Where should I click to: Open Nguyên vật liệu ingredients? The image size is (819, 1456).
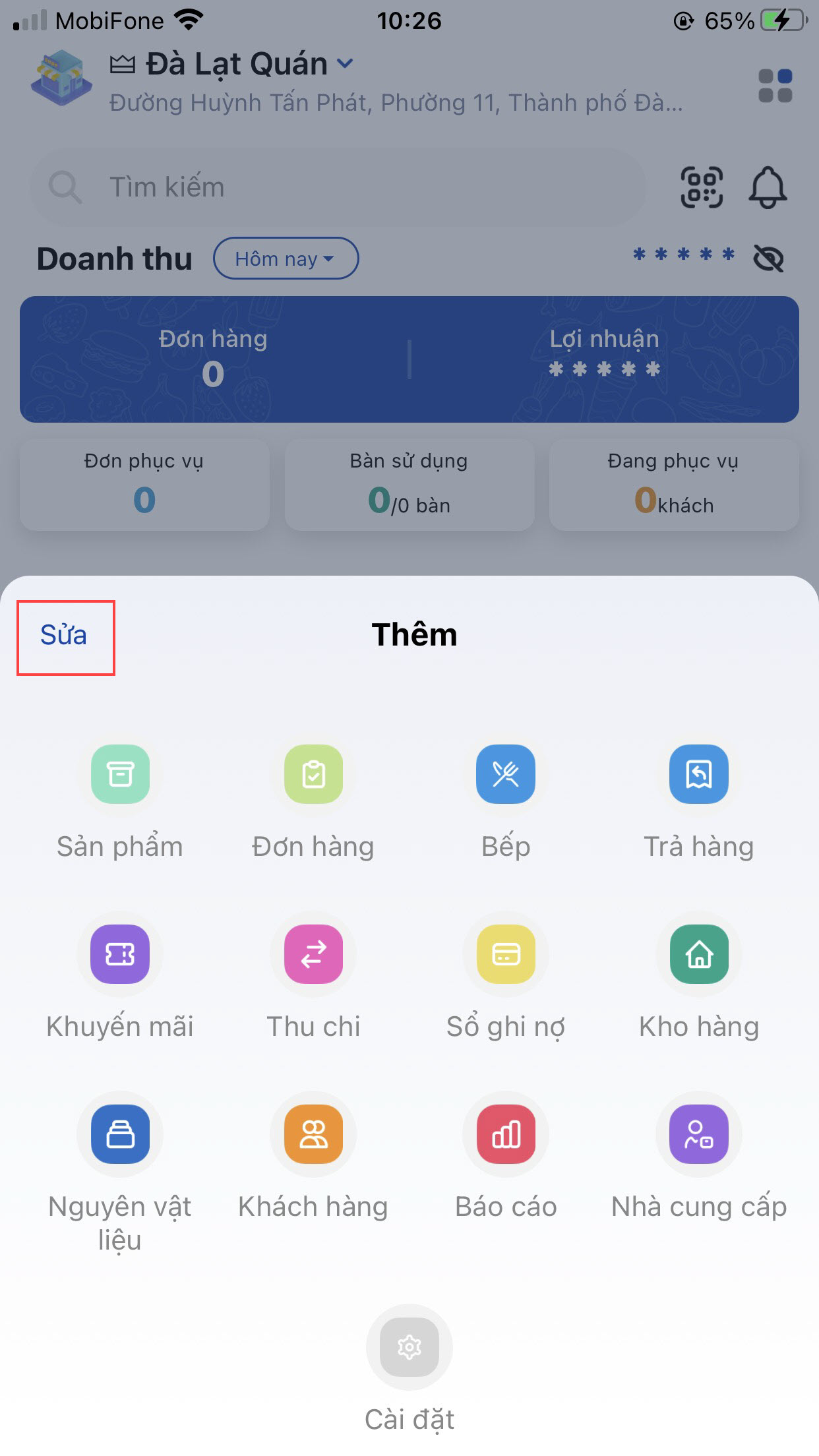point(120,1134)
